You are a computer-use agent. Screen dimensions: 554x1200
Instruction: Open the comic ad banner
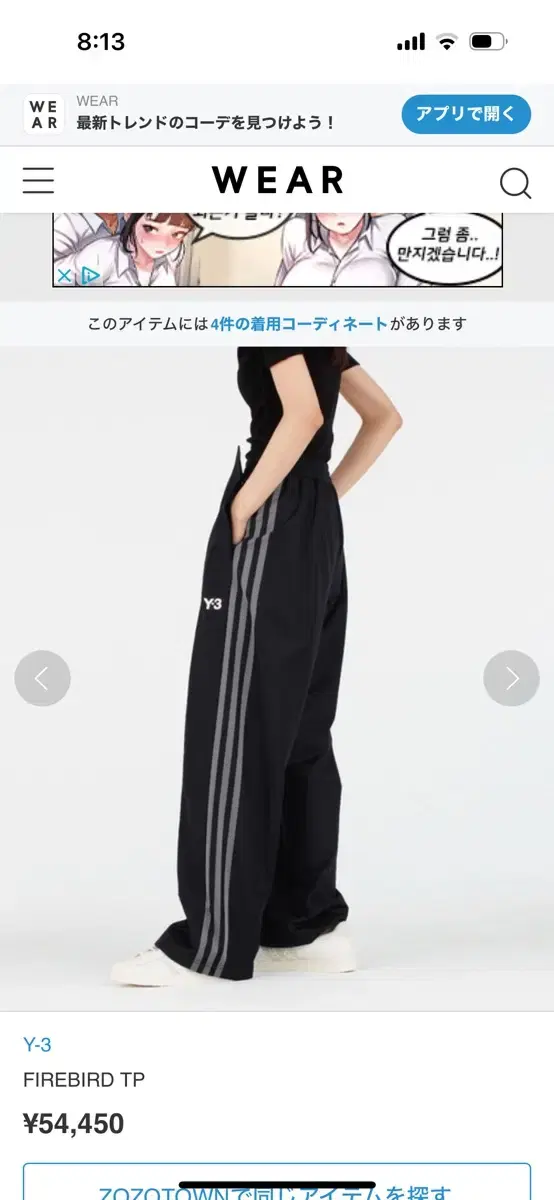click(277, 250)
